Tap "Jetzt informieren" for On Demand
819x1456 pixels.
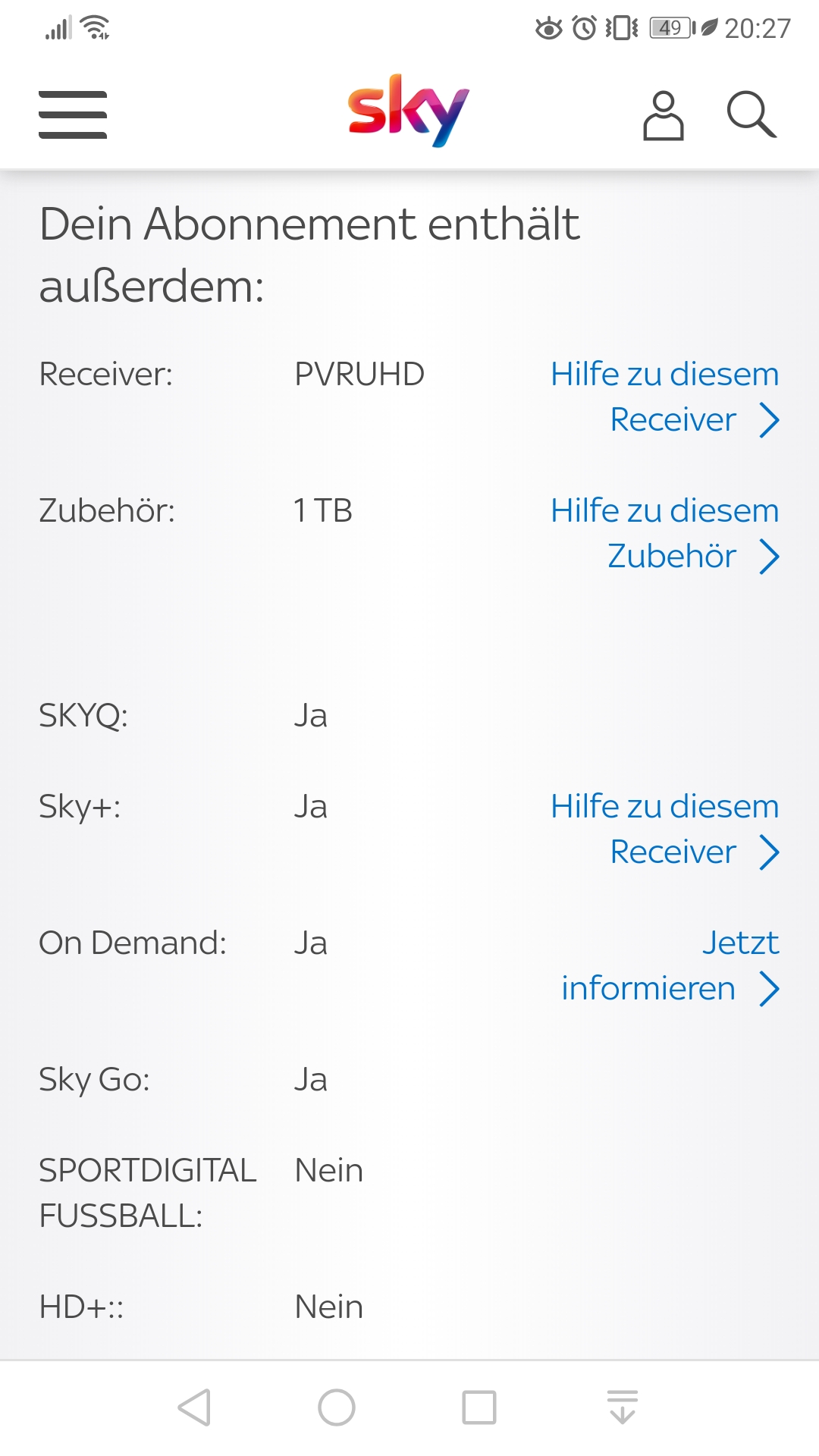tap(670, 965)
